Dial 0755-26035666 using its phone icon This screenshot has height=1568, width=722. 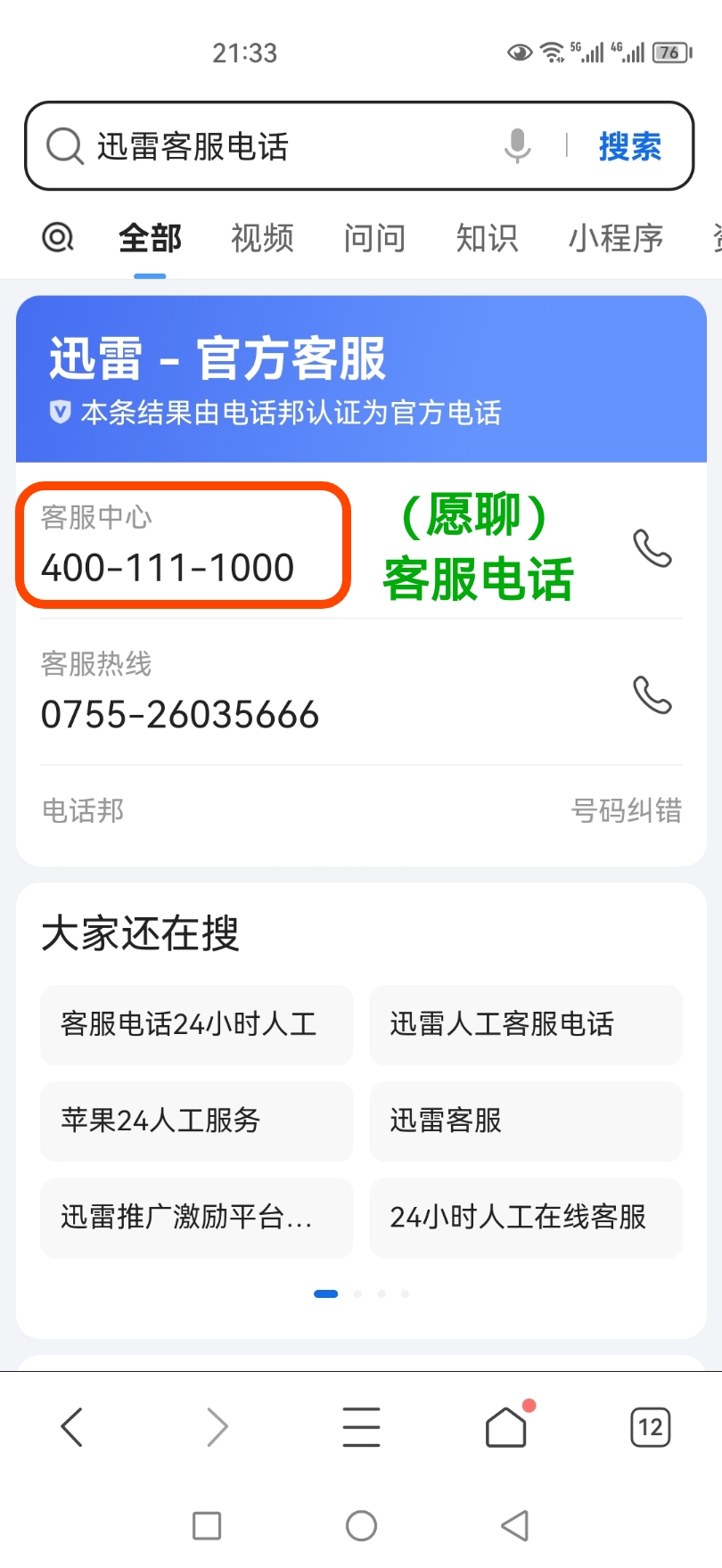(653, 698)
